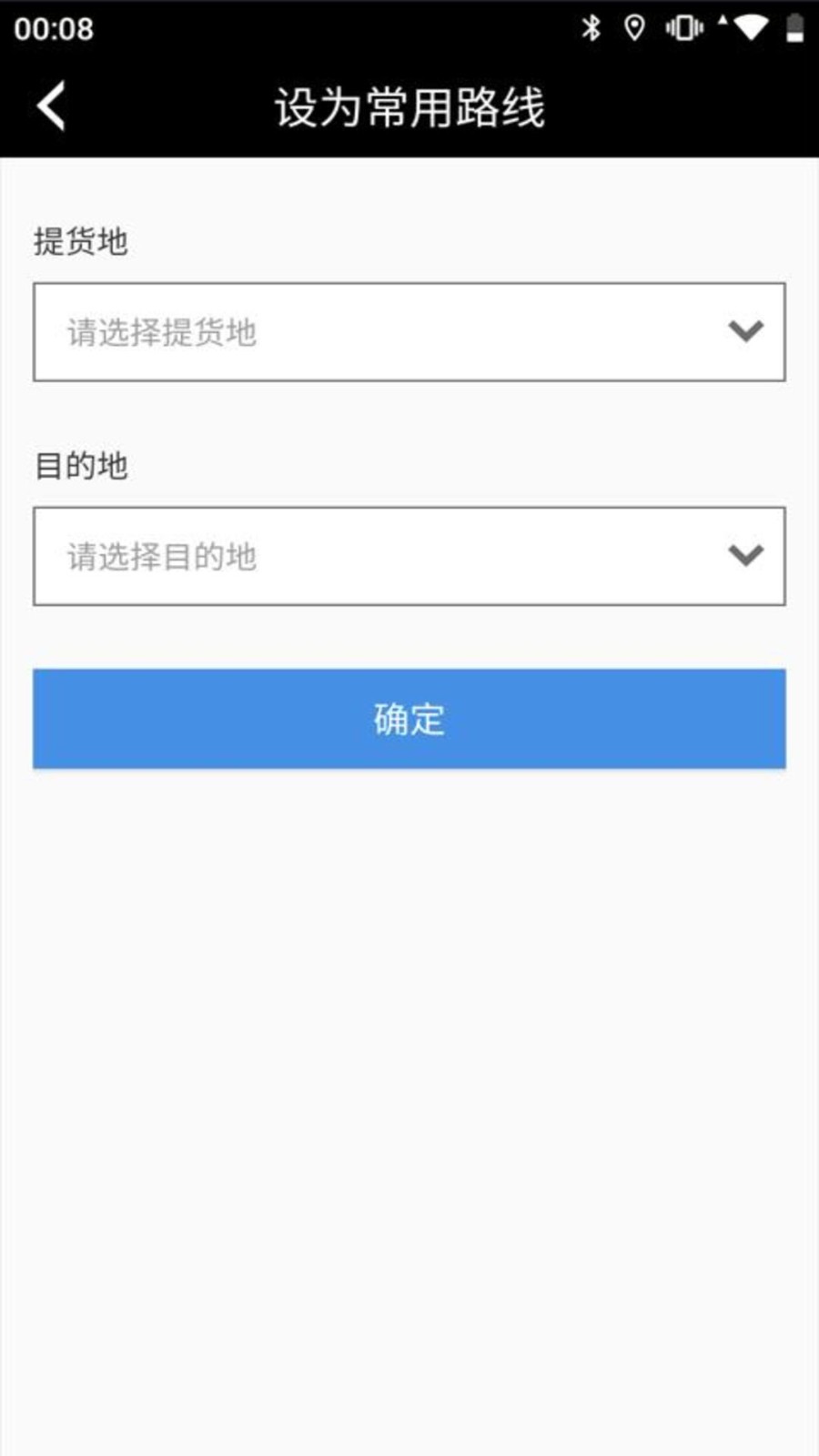Open the 请选择目的地 dropdown

[x=409, y=556]
